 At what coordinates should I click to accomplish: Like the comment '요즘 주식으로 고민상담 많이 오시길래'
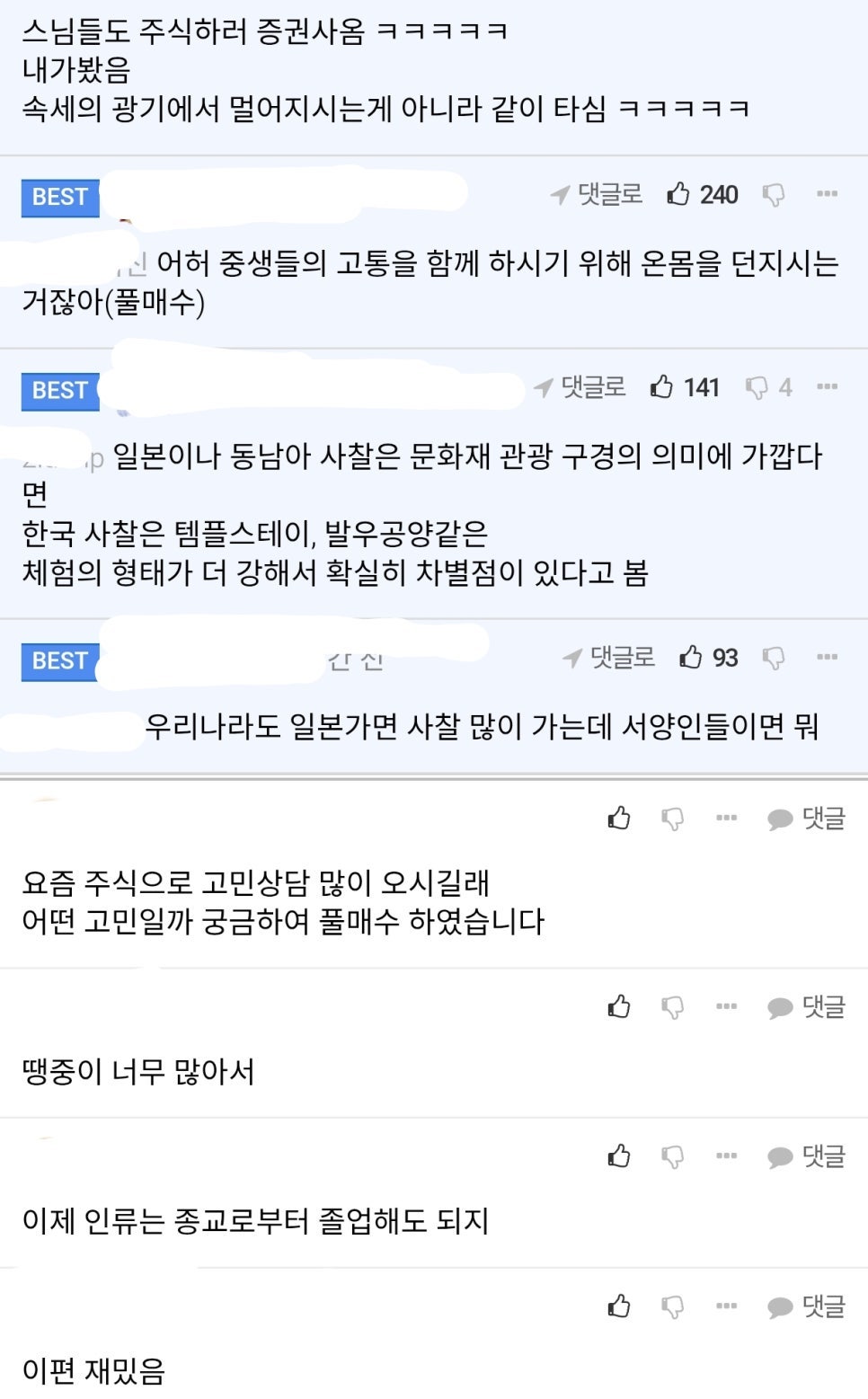(619, 819)
